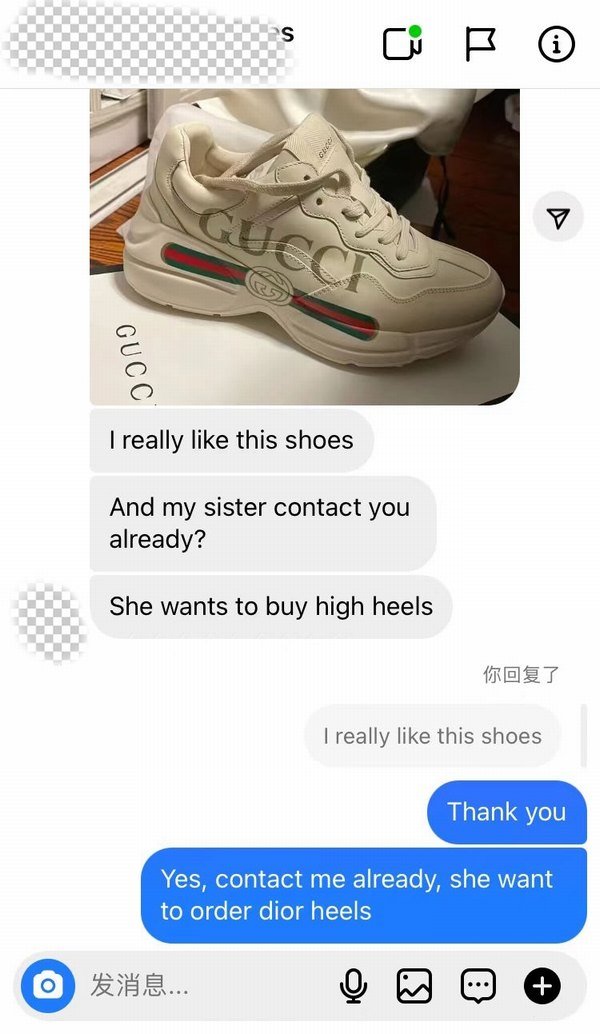Forward the Gucci shoe photo
Image resolution: width=600 pixels, height=1034 pixels.
557,218
